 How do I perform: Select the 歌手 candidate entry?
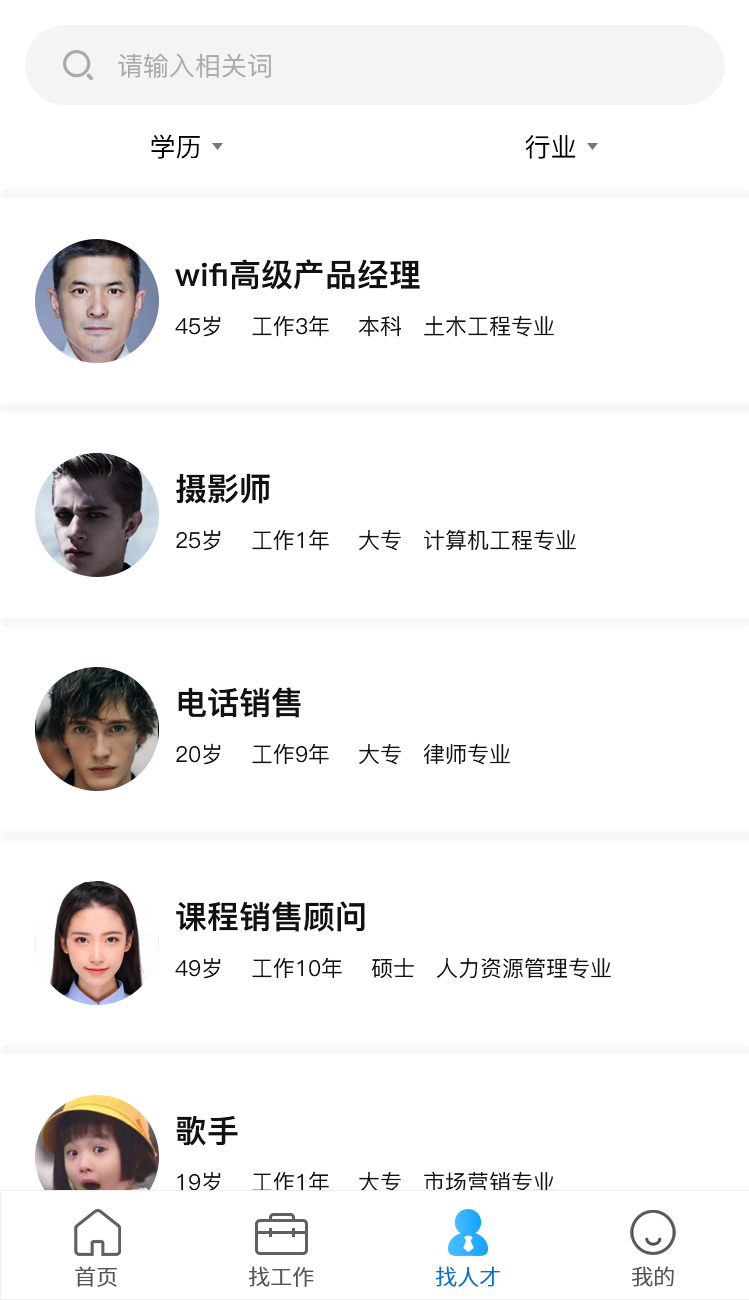click(374, 1140)
